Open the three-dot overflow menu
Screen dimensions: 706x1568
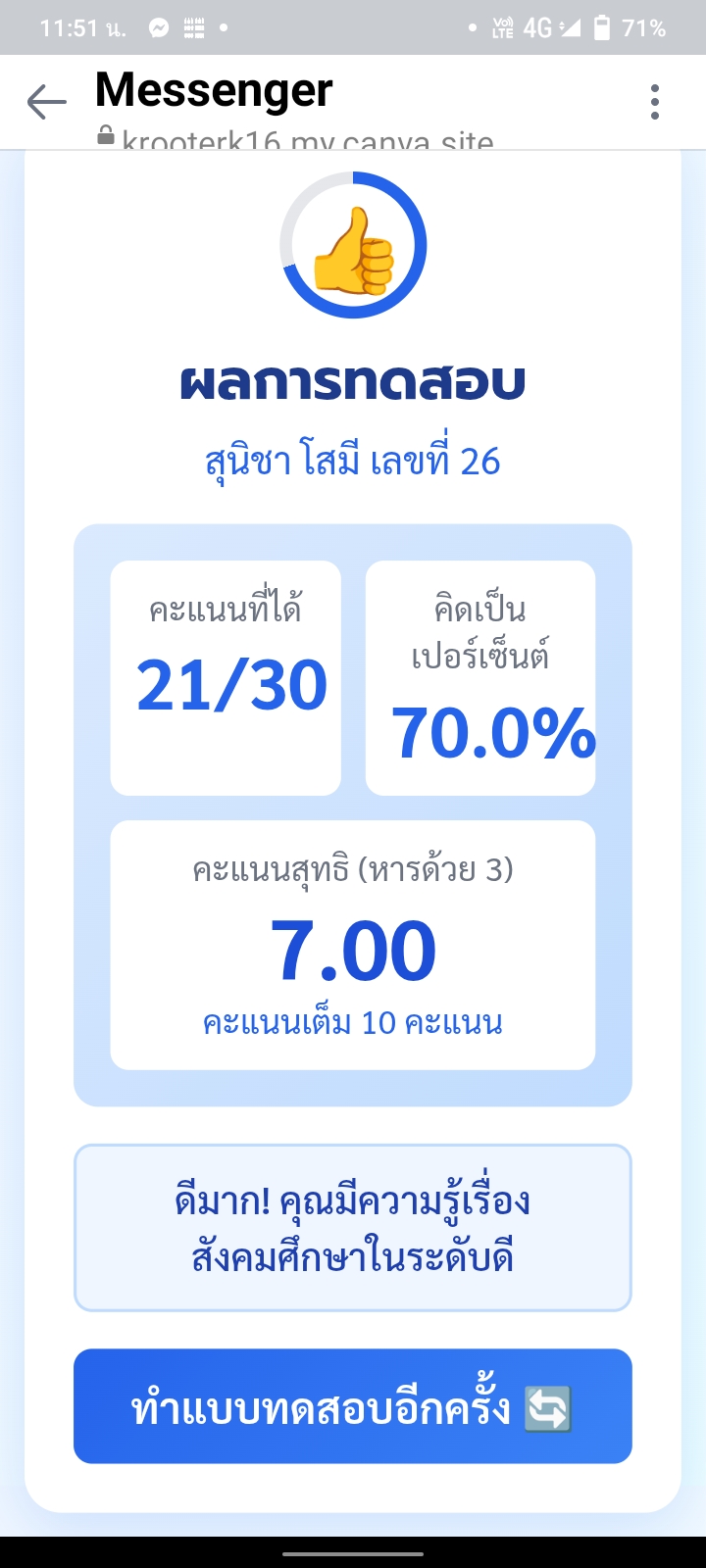655,102
